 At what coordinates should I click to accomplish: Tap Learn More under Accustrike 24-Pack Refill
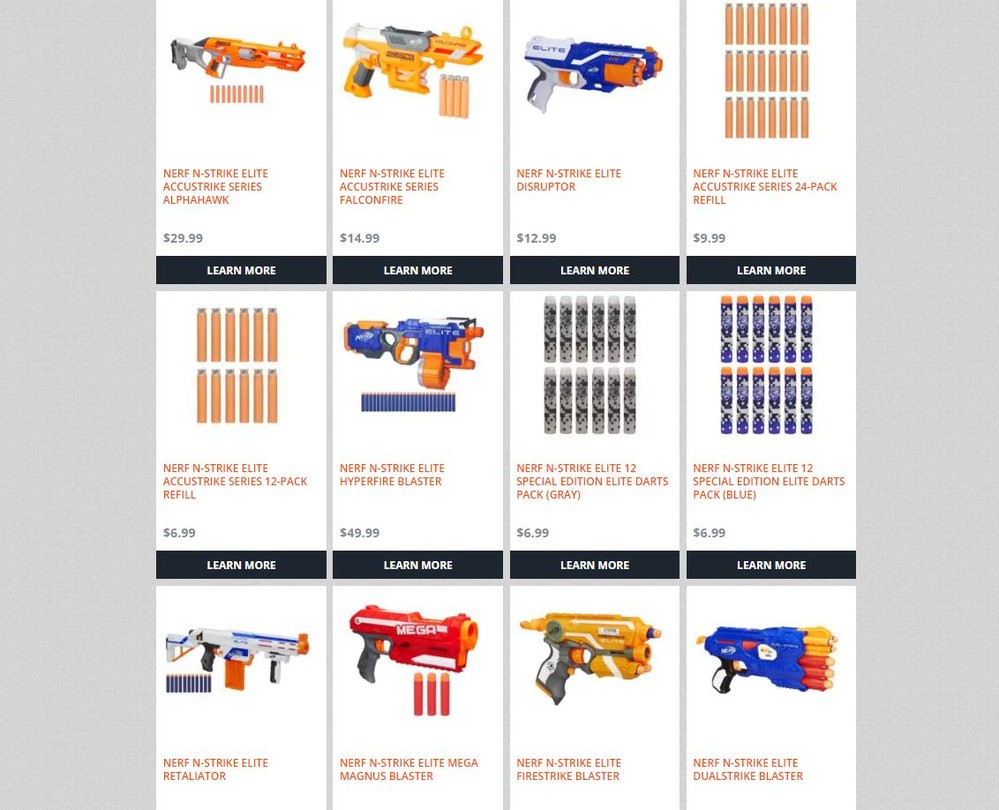pos(771,270)
